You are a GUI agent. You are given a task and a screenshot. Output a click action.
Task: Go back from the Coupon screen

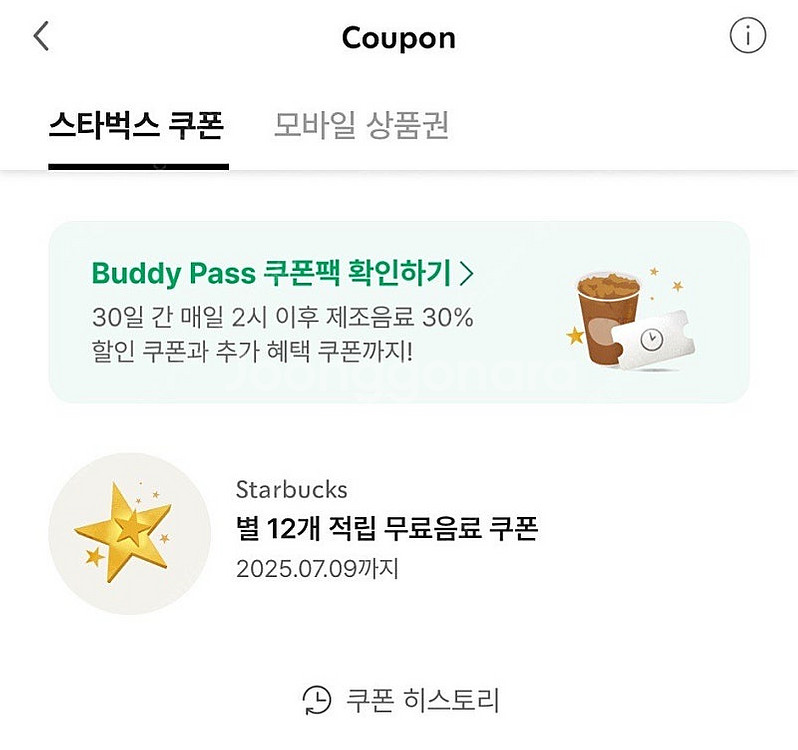coord(40,37)
